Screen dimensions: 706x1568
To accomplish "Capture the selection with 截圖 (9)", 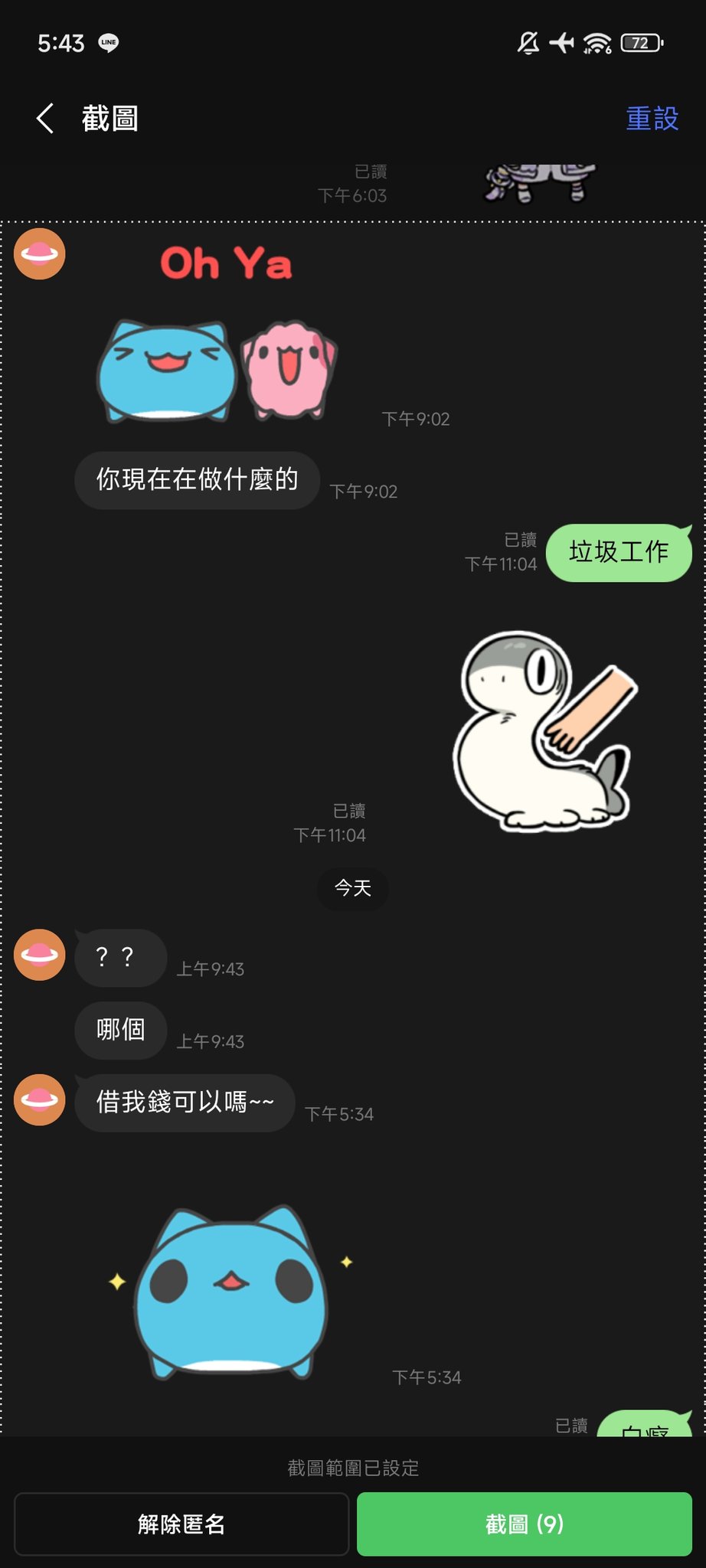I will point(525,1524).
